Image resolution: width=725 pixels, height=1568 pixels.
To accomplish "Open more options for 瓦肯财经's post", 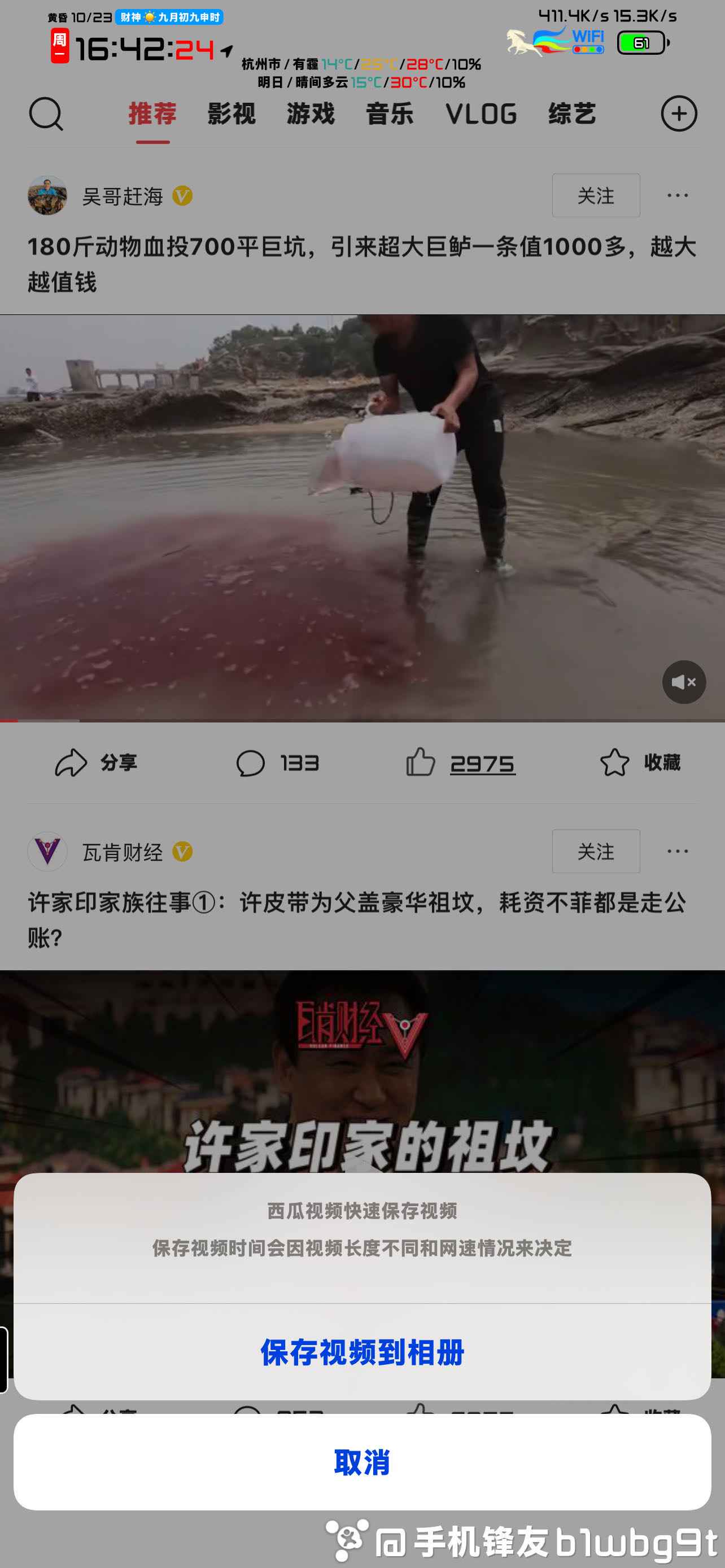I will (x=678, y=851).
